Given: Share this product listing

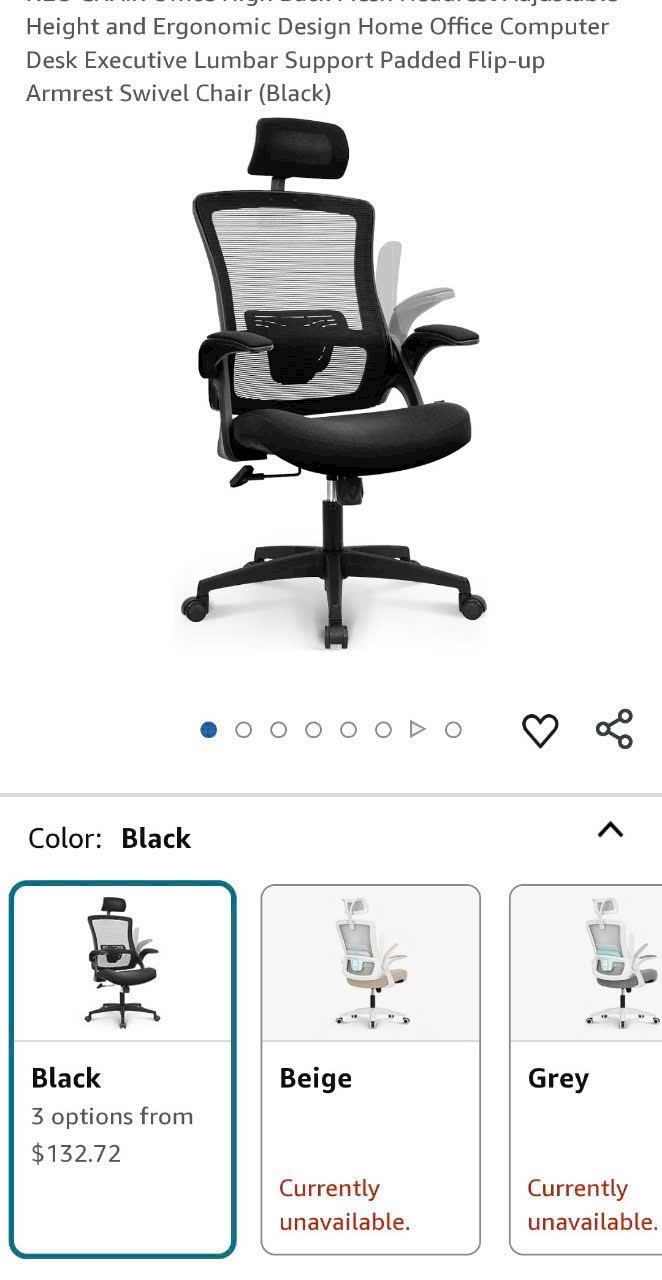Looking at the screenshot, I should [615, 729].
